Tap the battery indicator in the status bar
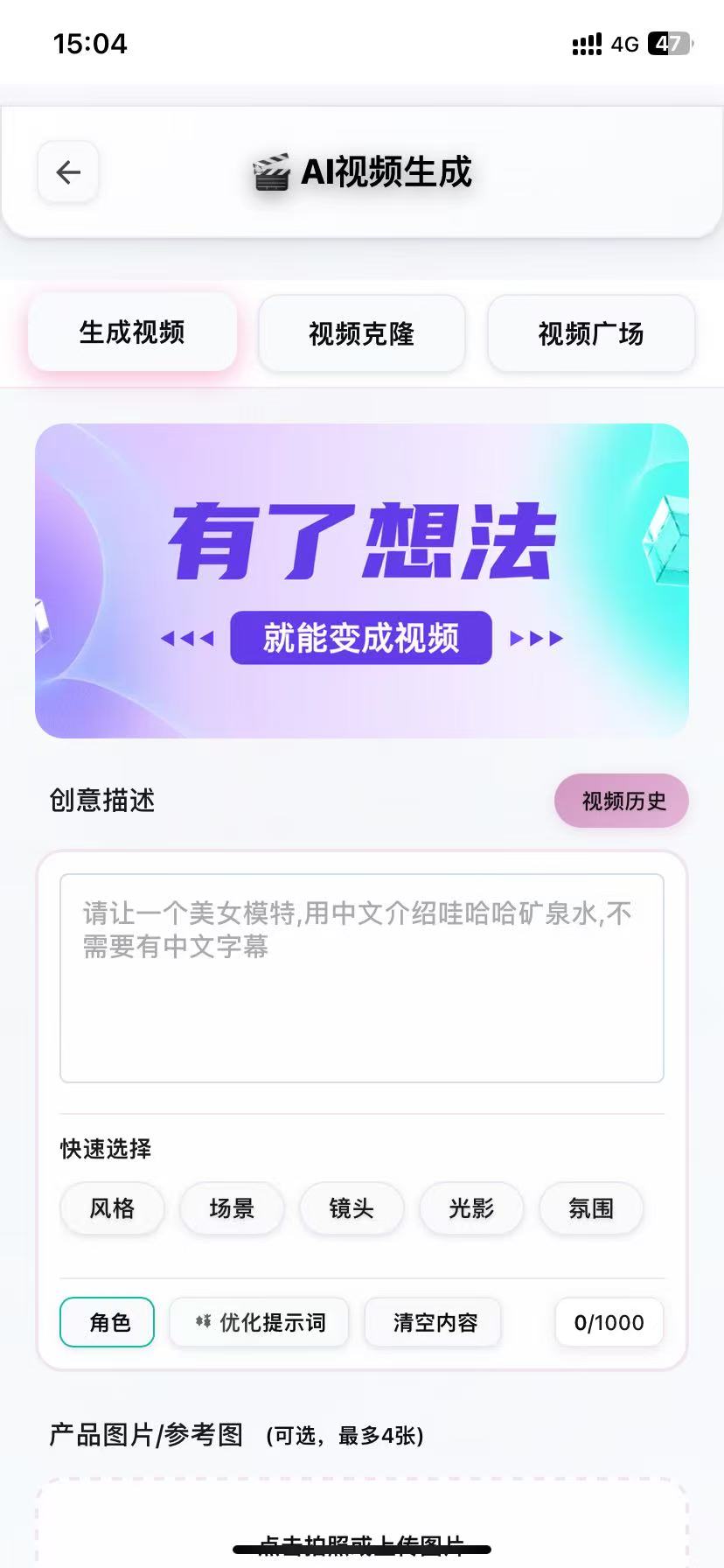Viewport: 724px width, 1568px height. (x=669, y=42)
